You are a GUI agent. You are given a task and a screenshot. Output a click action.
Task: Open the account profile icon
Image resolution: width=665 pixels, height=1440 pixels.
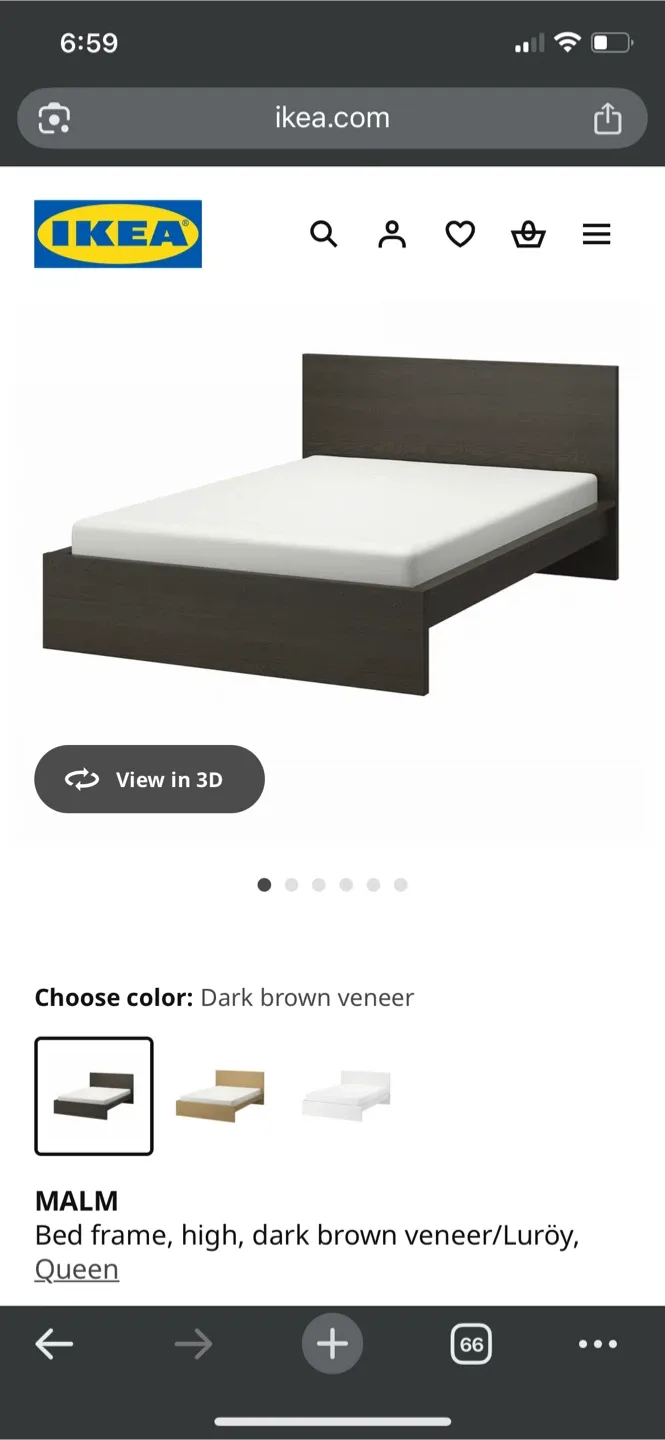[x=392, y=234]
